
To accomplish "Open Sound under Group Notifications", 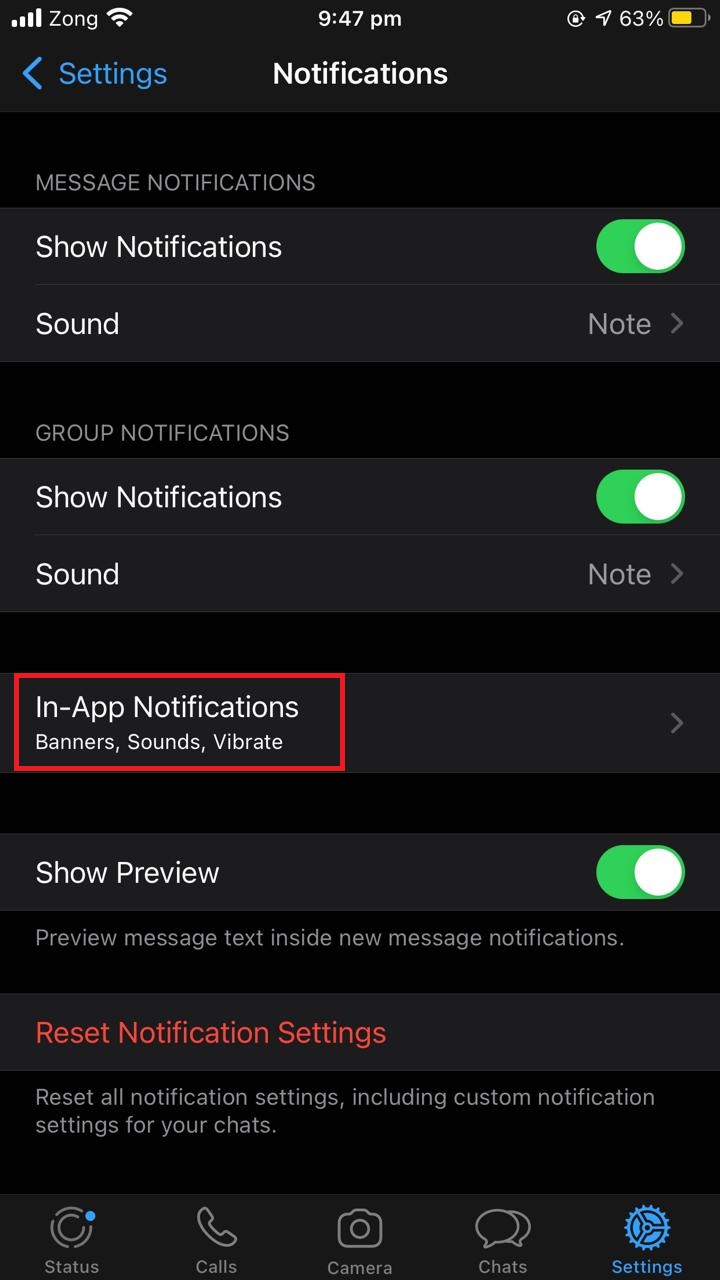I will pyautogui.click(x=360, y=574).
